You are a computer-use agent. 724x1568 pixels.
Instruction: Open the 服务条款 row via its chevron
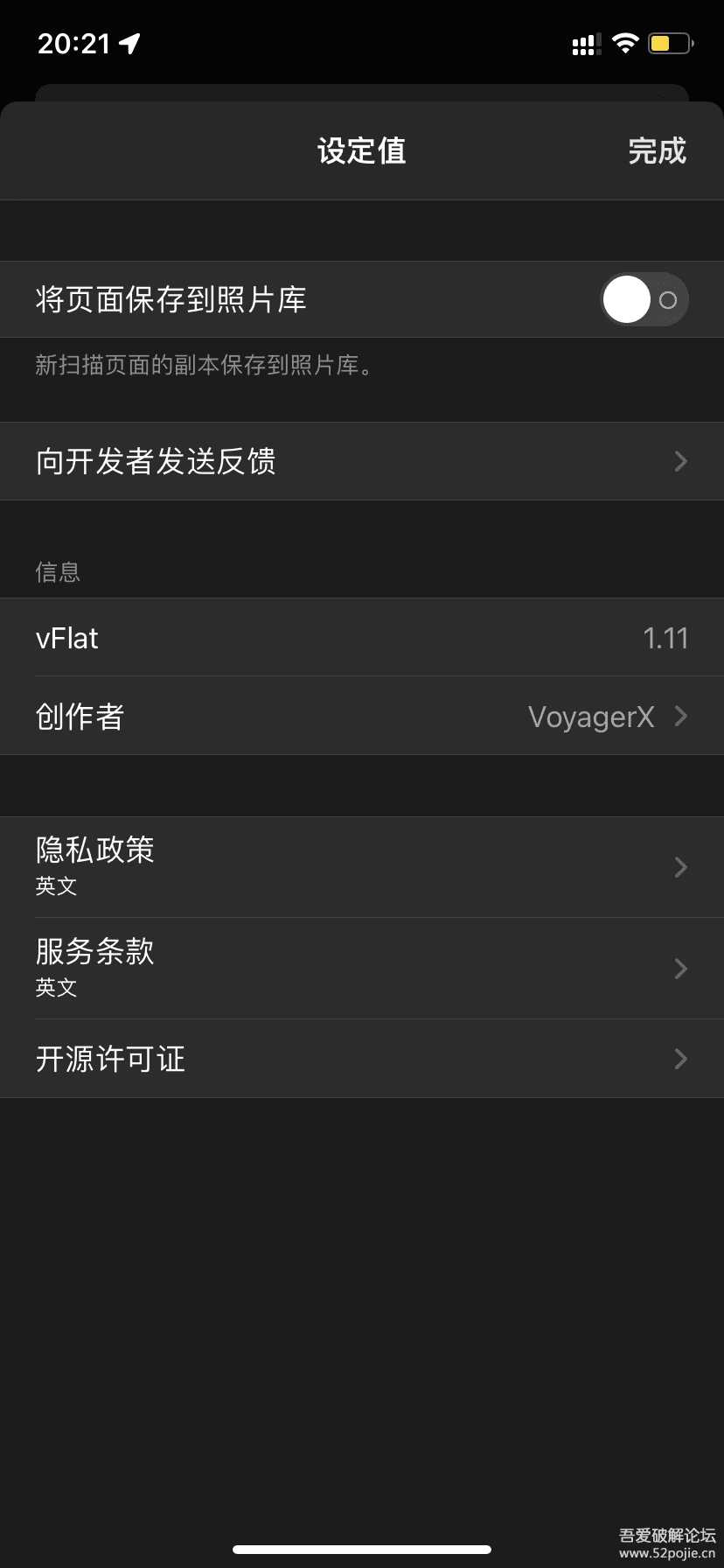[679, 968]
